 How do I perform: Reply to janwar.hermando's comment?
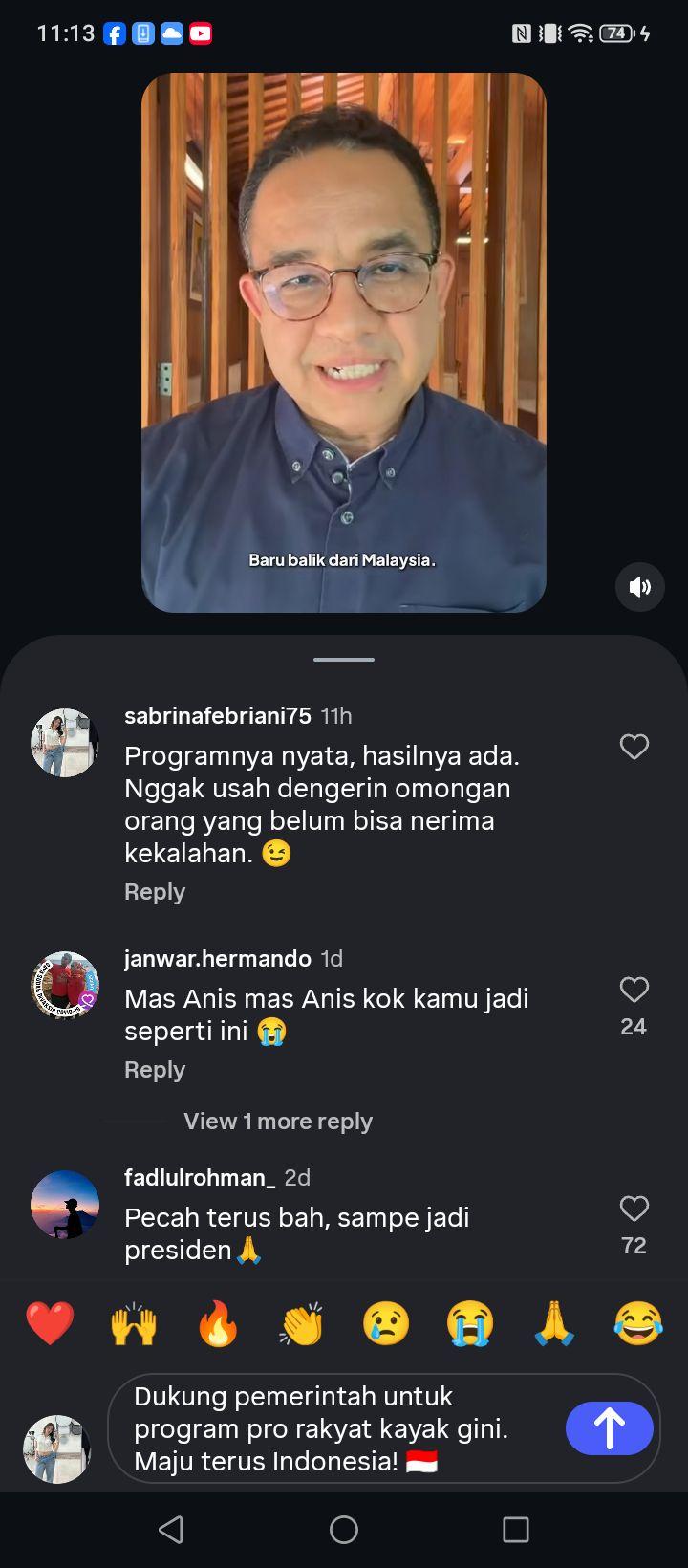coord(155,1070)
